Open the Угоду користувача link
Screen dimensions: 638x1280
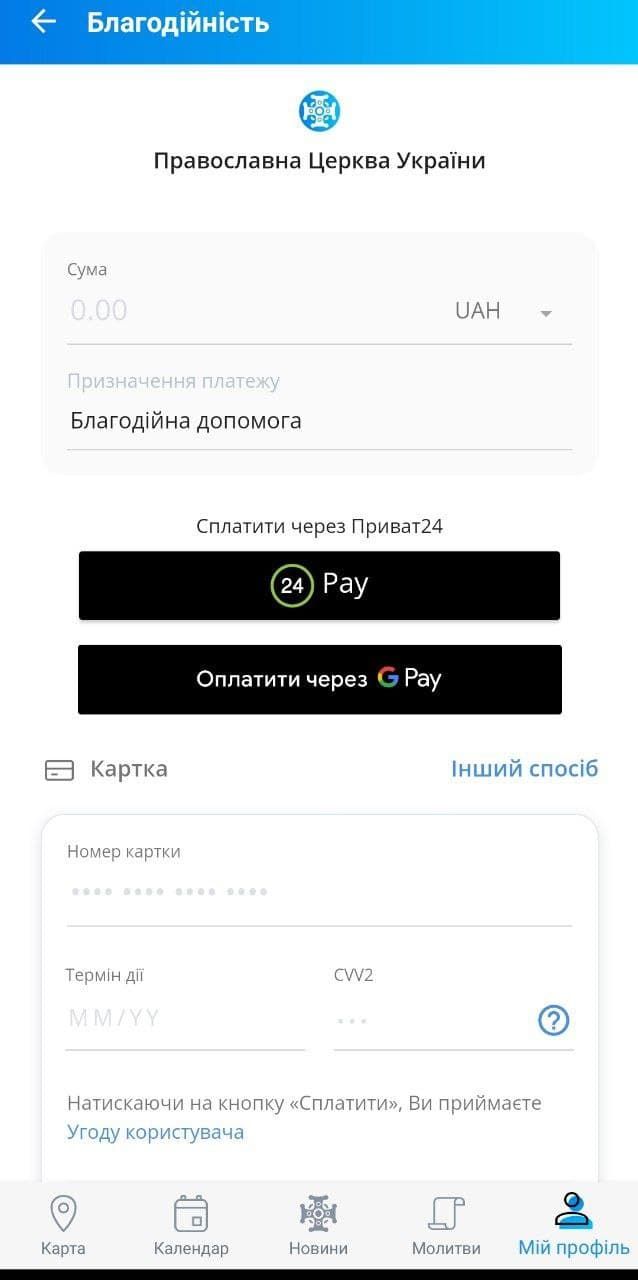(x=155, y=1132)
